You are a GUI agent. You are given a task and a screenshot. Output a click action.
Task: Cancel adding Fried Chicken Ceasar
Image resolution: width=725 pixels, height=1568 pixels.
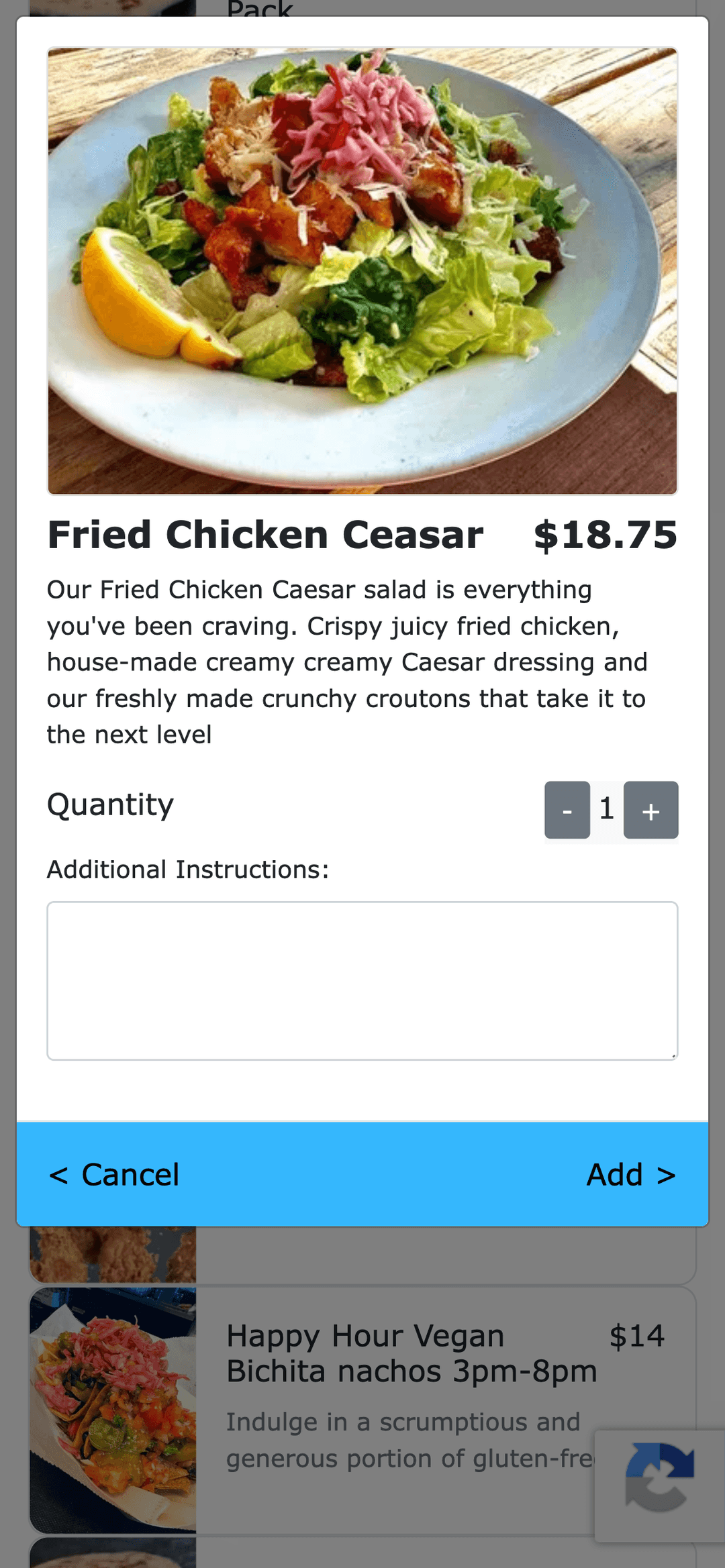pyautogui.click(x=114, y=1174)
